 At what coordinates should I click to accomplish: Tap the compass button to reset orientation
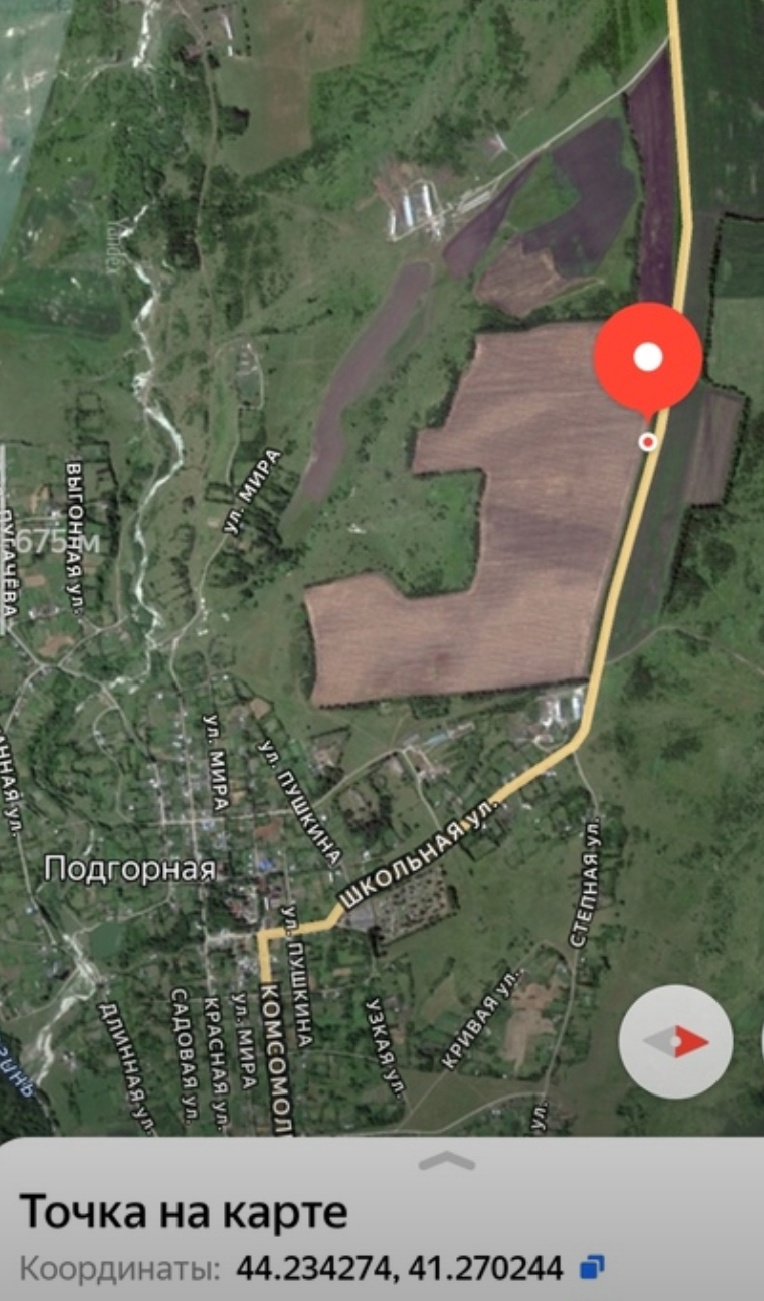(x=676, y=1041)
